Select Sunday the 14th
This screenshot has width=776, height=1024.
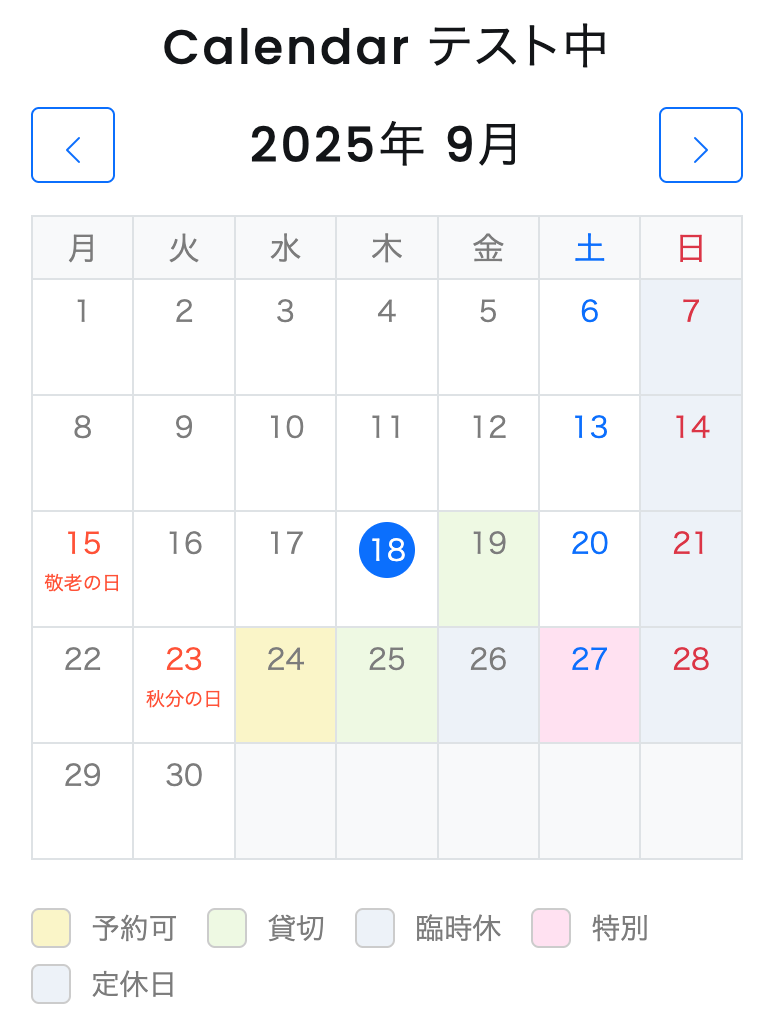(691, 451)
